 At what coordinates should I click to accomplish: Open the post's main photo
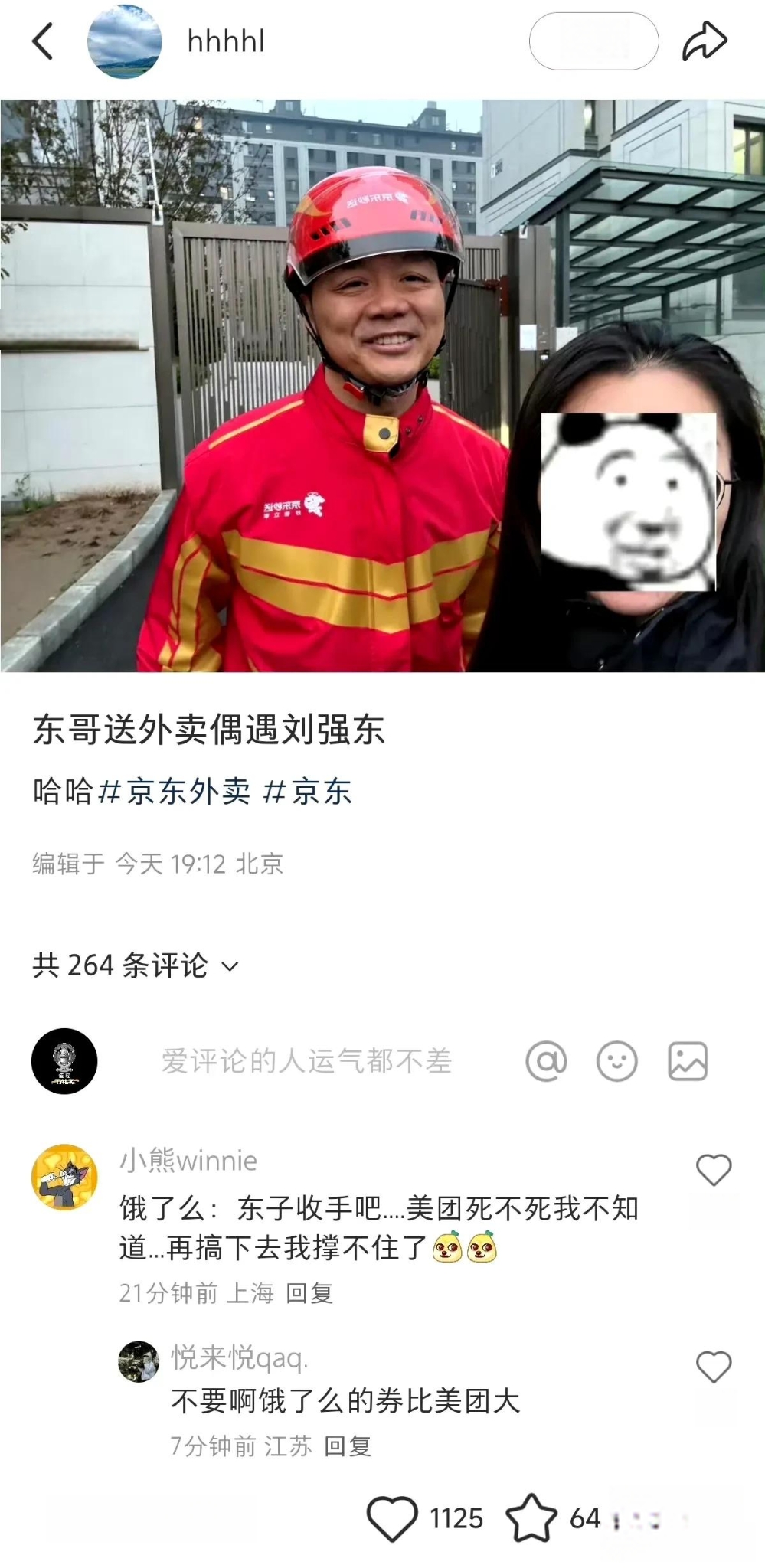(x=382, y=385)
